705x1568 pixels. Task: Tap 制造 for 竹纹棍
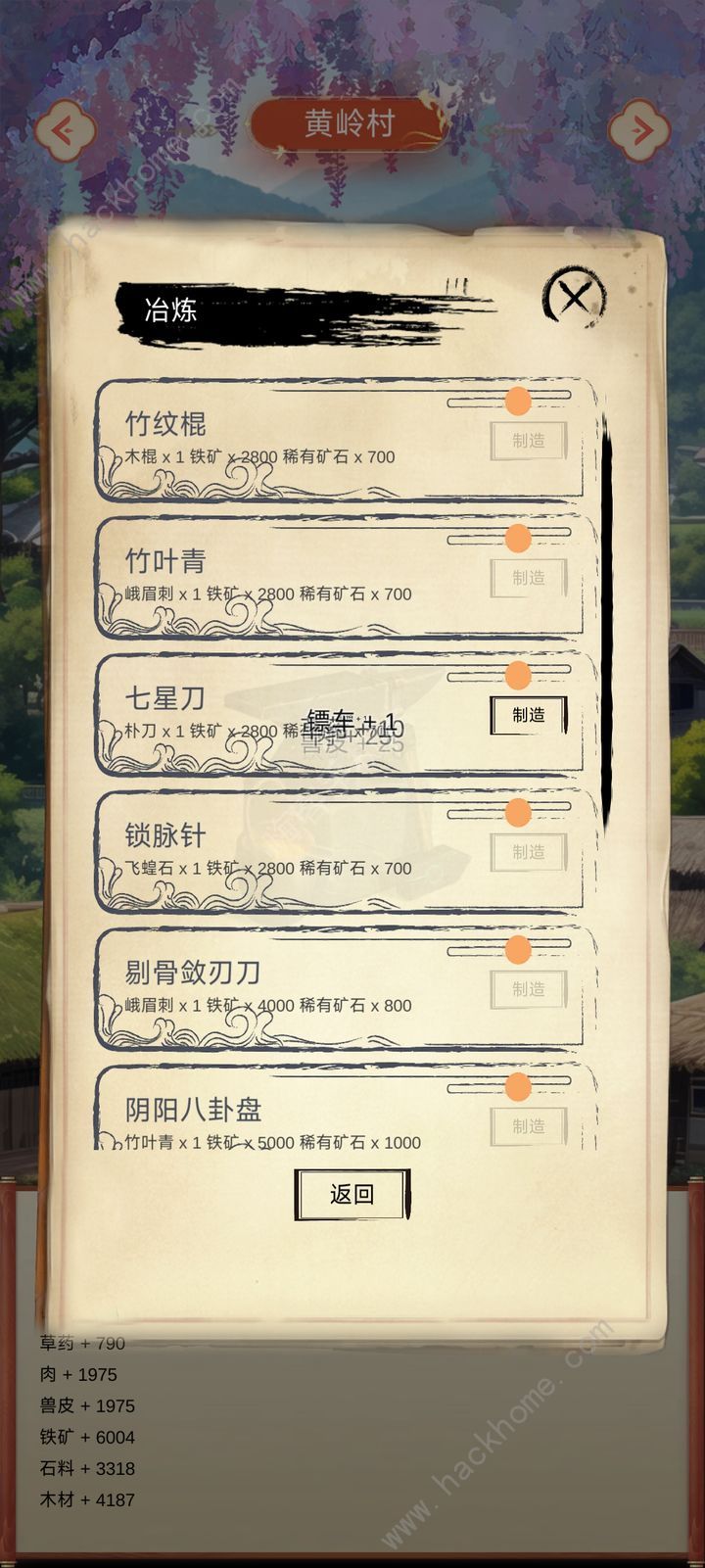click(x=529, y=441)
